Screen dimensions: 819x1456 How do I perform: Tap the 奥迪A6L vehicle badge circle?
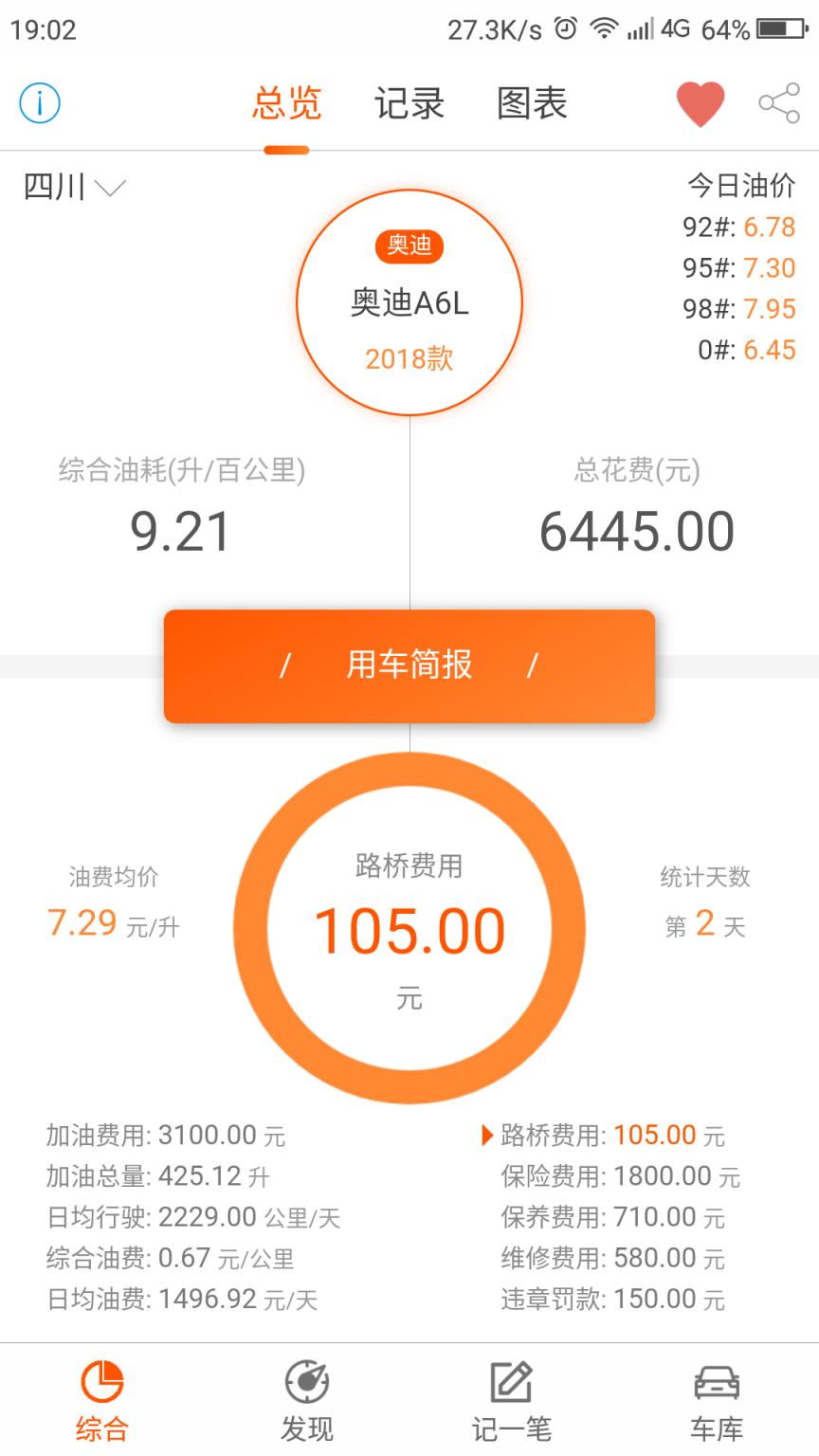409,301
